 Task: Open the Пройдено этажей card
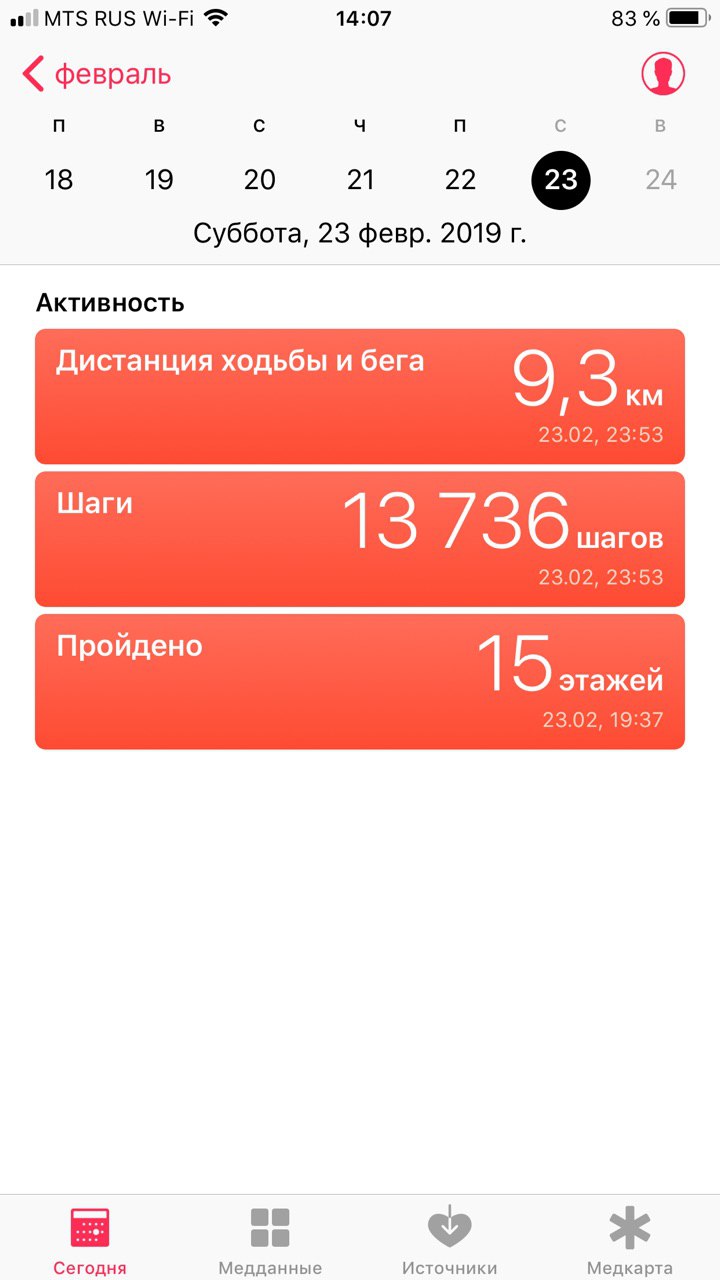[360, 682]
